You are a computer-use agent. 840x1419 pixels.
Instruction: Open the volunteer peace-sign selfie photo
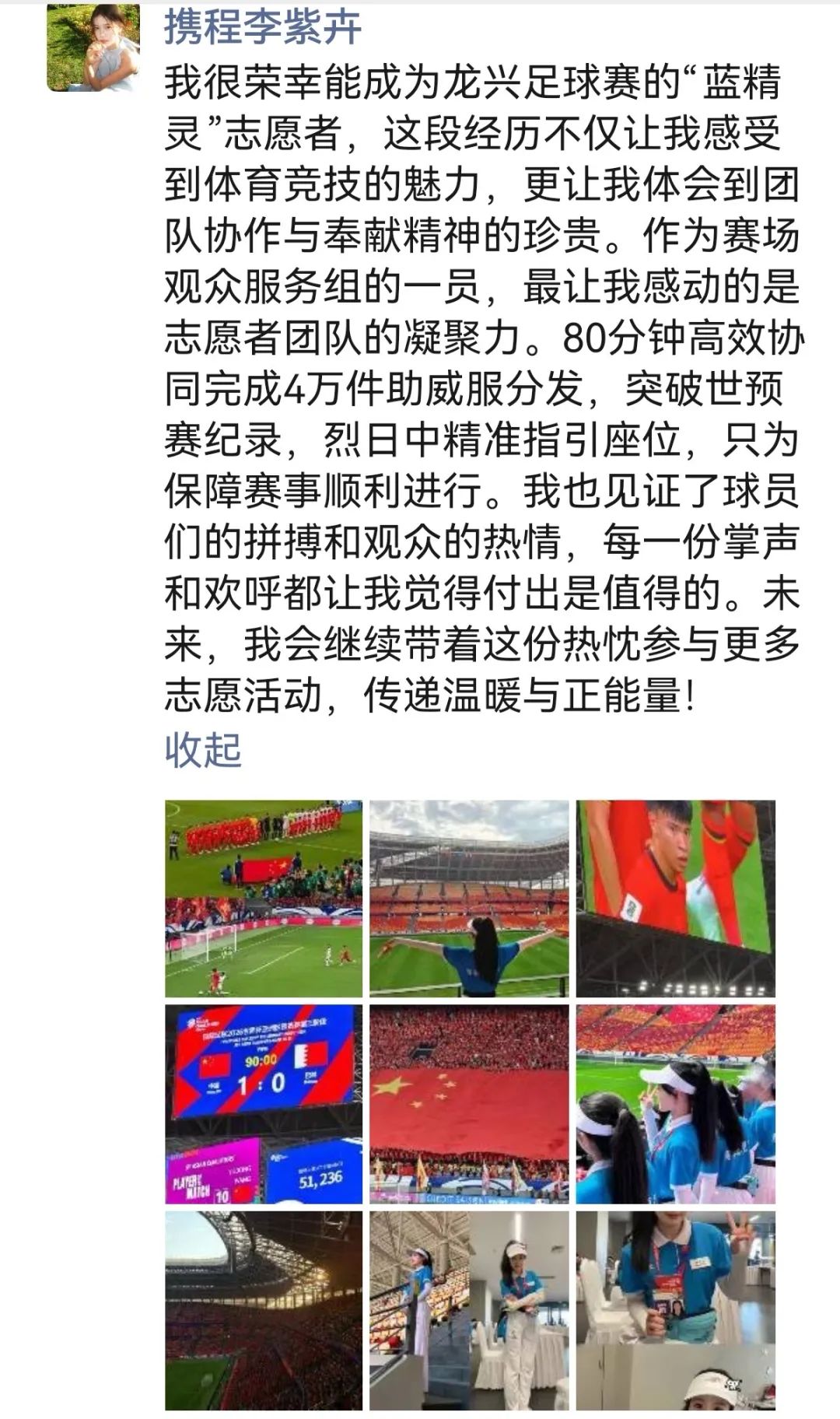(x=675, y=1310)
